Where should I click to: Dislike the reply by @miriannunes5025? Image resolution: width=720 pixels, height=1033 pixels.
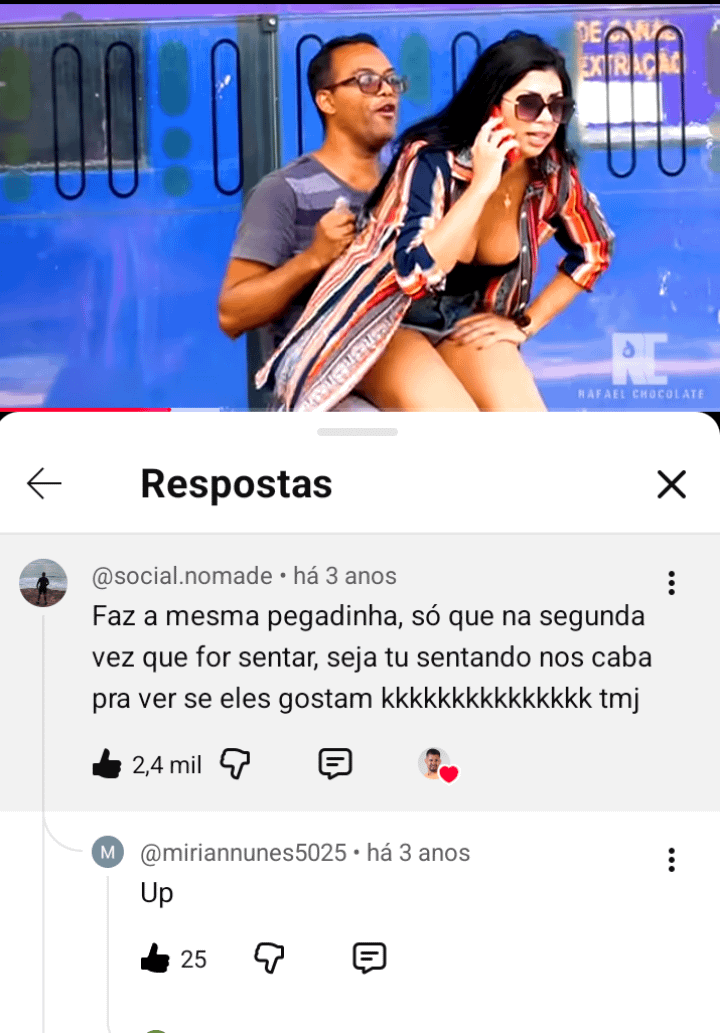269,958
